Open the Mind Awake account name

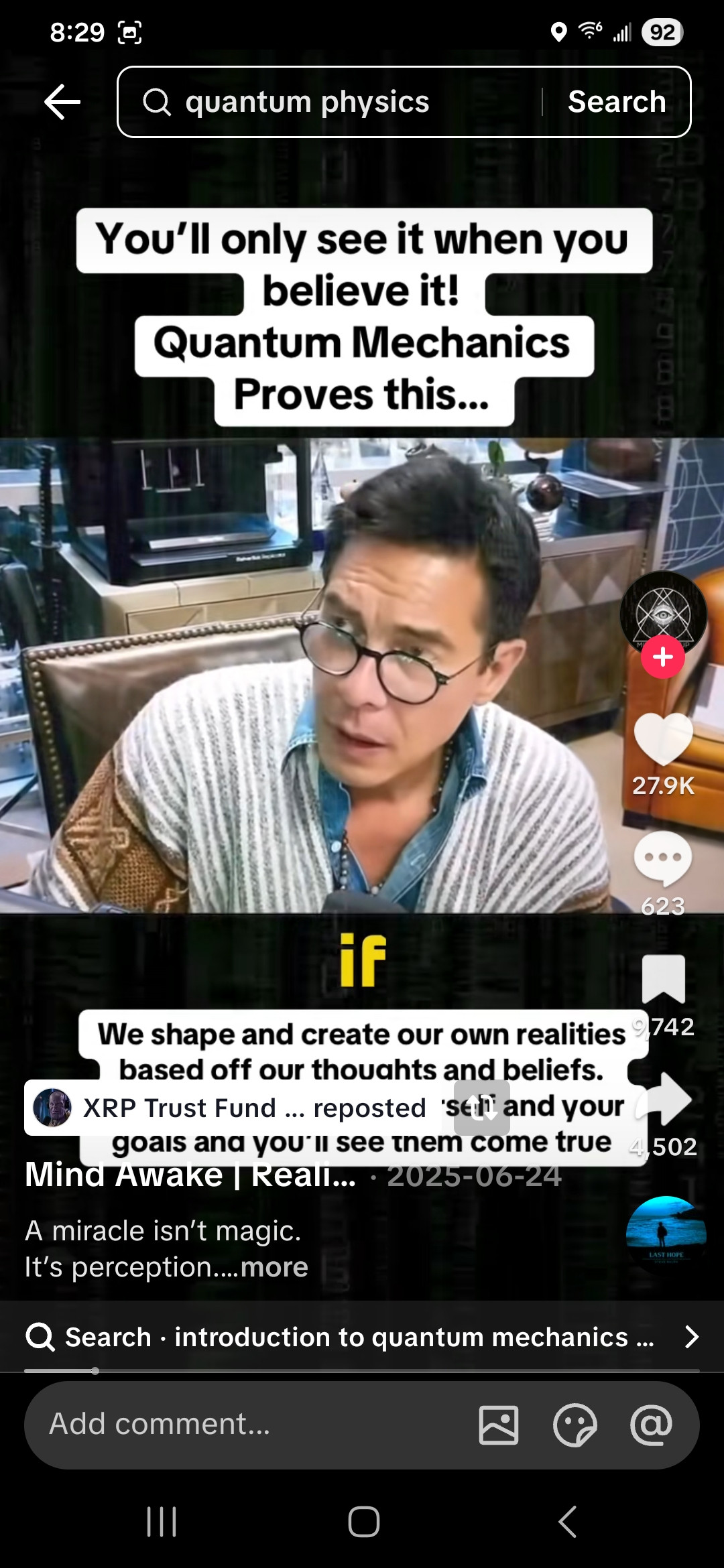coord(190,1175)
